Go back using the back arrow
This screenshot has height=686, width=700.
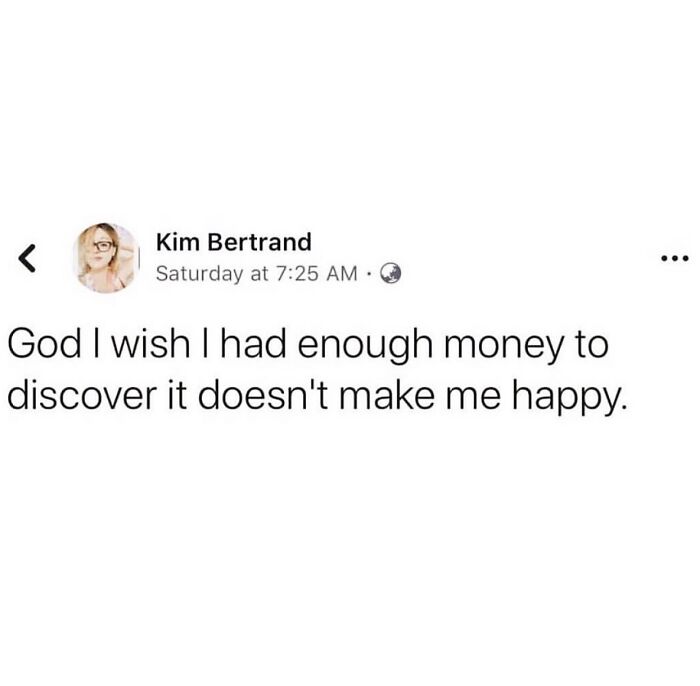point(27,258)
